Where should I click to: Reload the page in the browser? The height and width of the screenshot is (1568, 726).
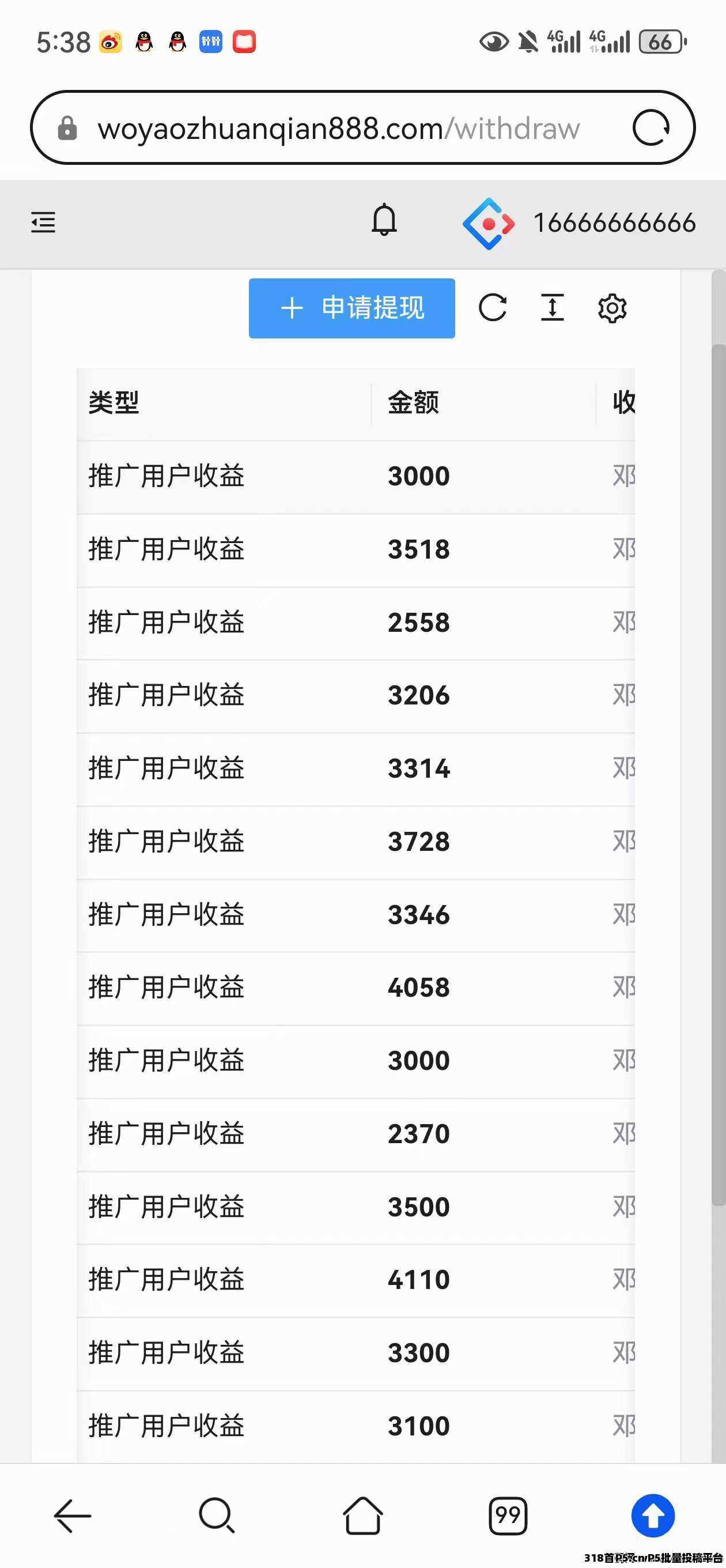651,128
